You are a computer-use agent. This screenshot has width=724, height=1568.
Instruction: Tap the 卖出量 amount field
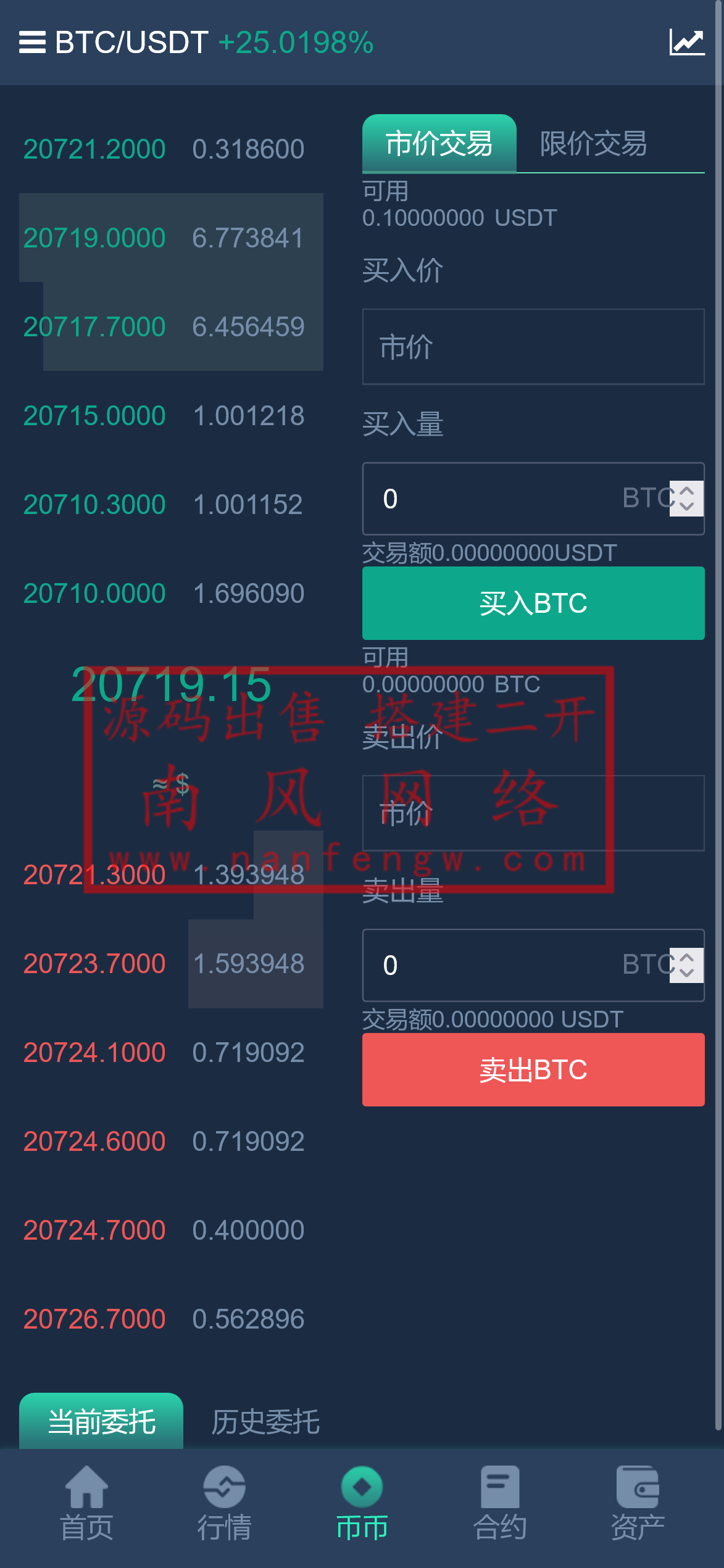[494, 965]
